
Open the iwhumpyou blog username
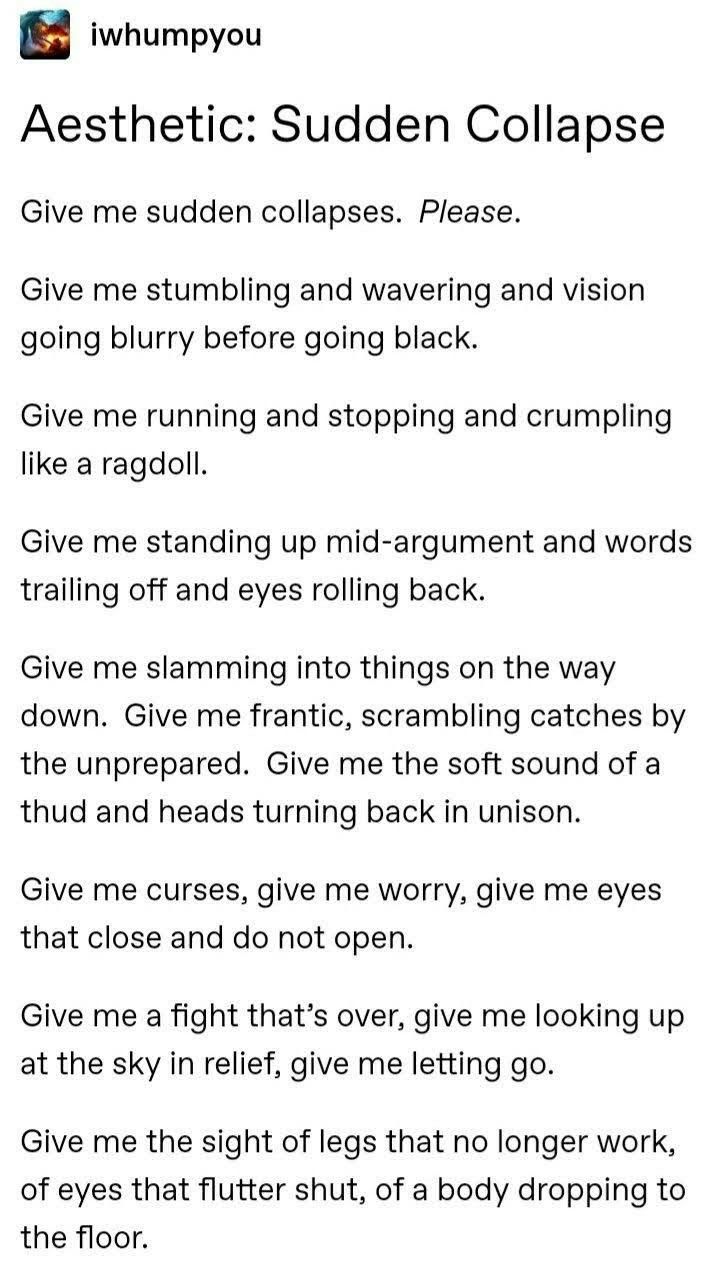pos(175,37)
